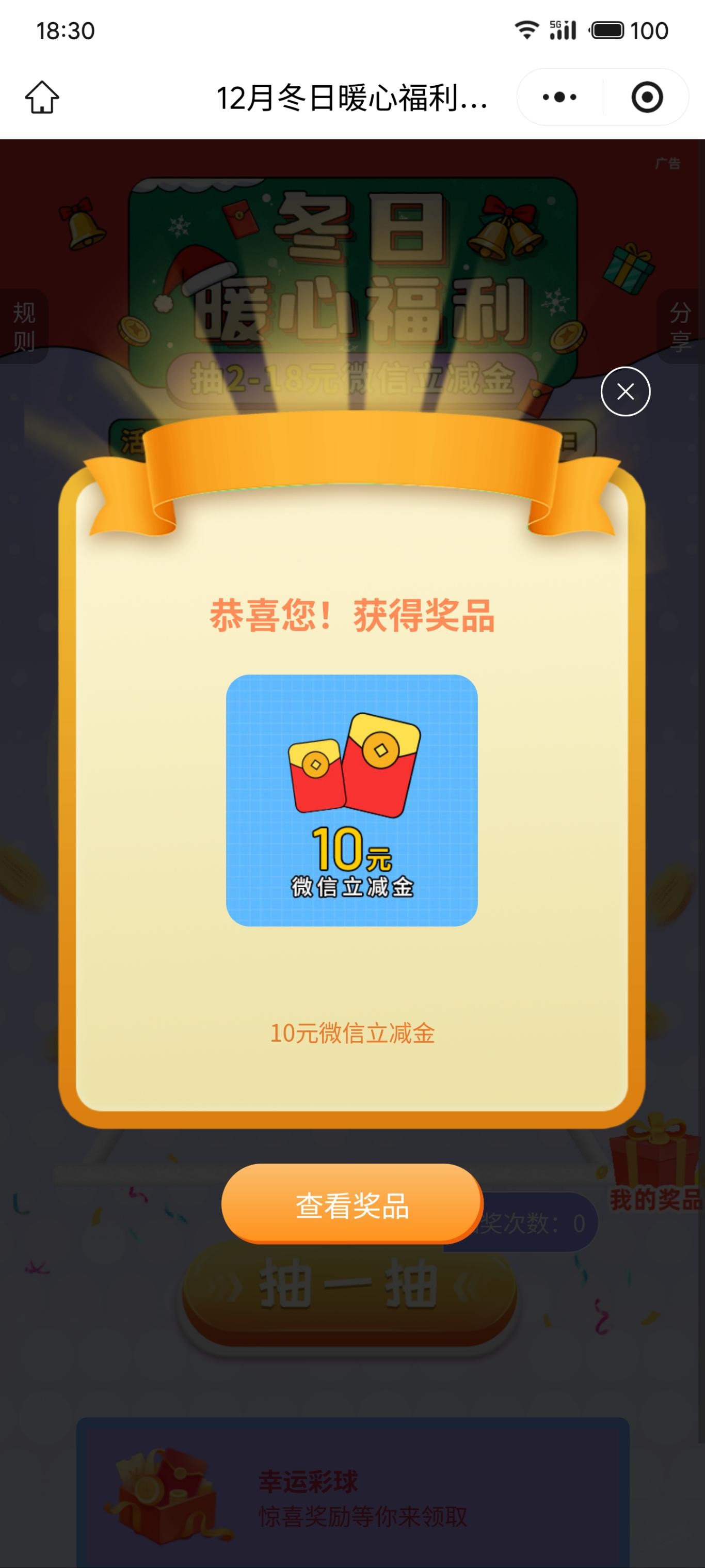The height and width of the screenshot is (1568, 705).
Task: Close the mini program
Action: coord(647,98)
